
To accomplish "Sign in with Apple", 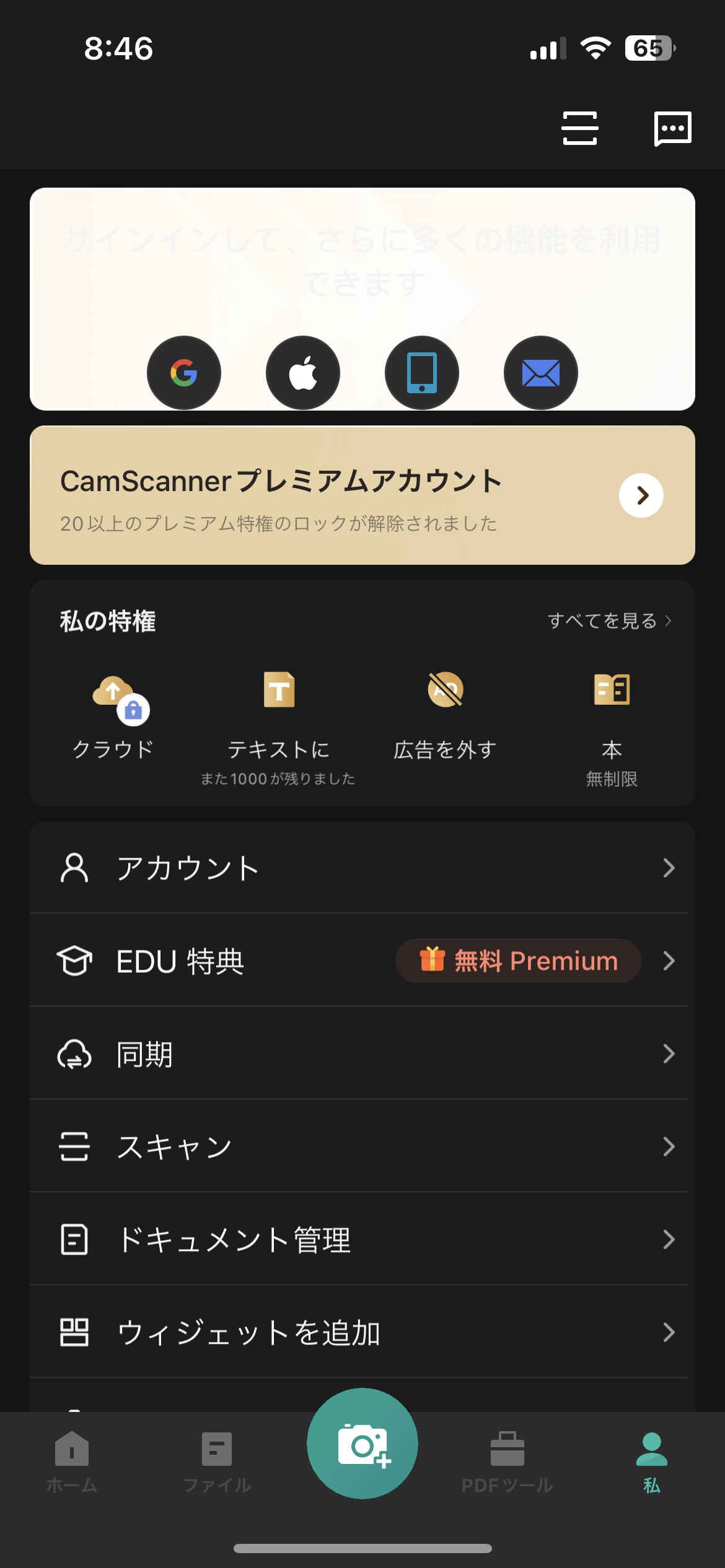I will [x=303, y=373].
